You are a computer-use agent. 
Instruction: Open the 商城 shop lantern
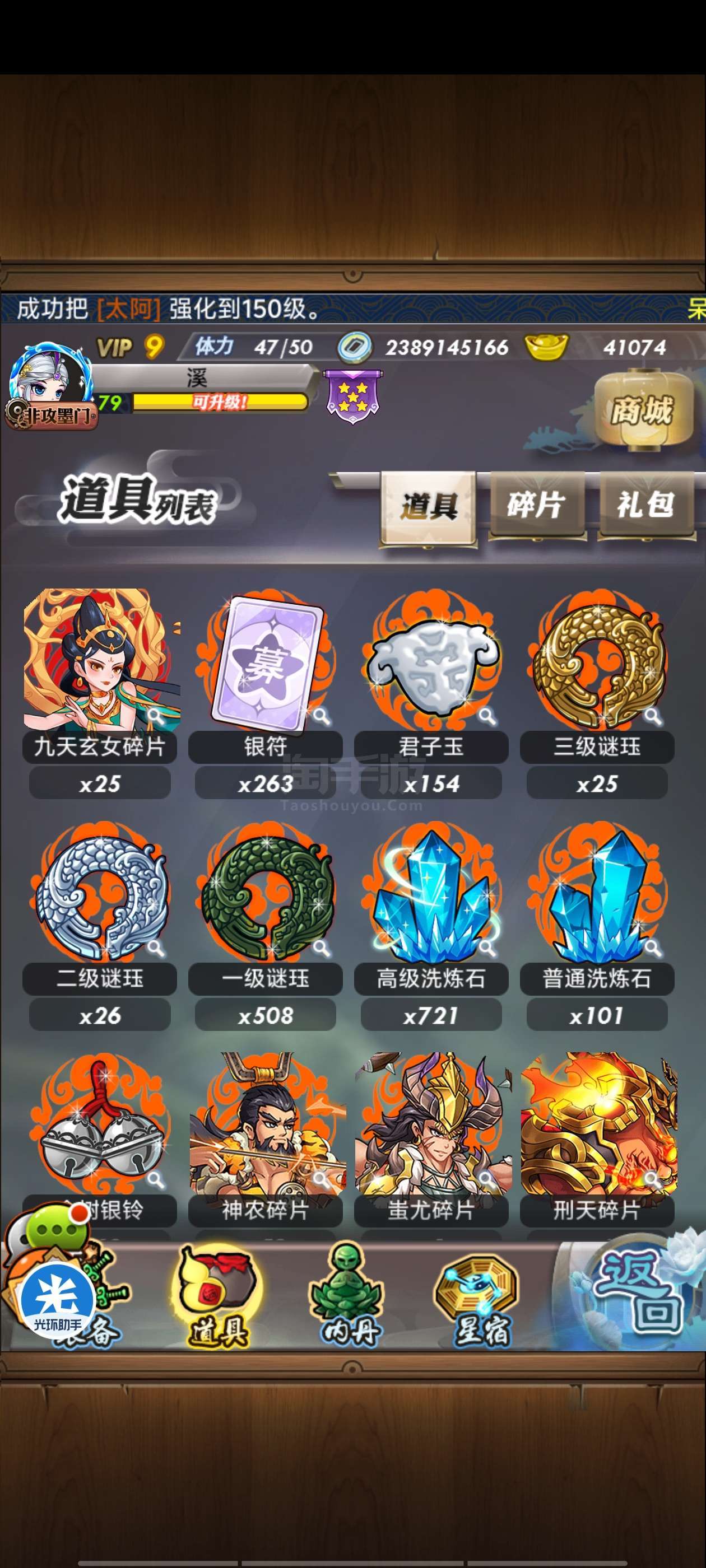pos(643,409)
